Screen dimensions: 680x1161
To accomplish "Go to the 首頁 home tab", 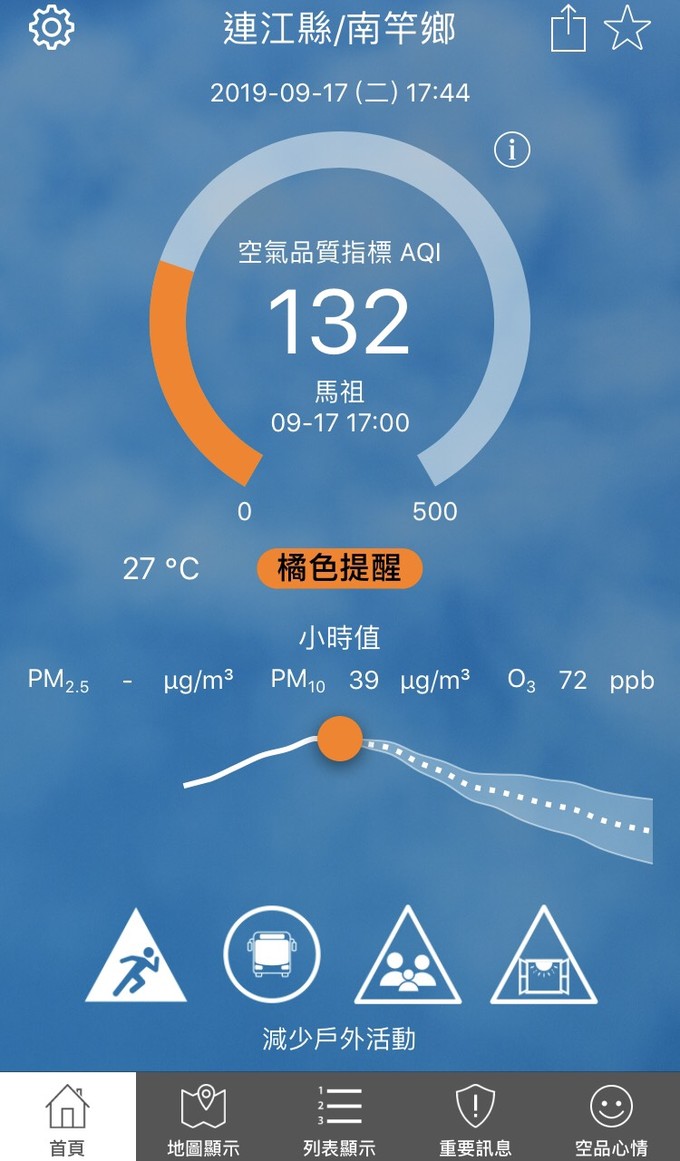I will 68,1118.
